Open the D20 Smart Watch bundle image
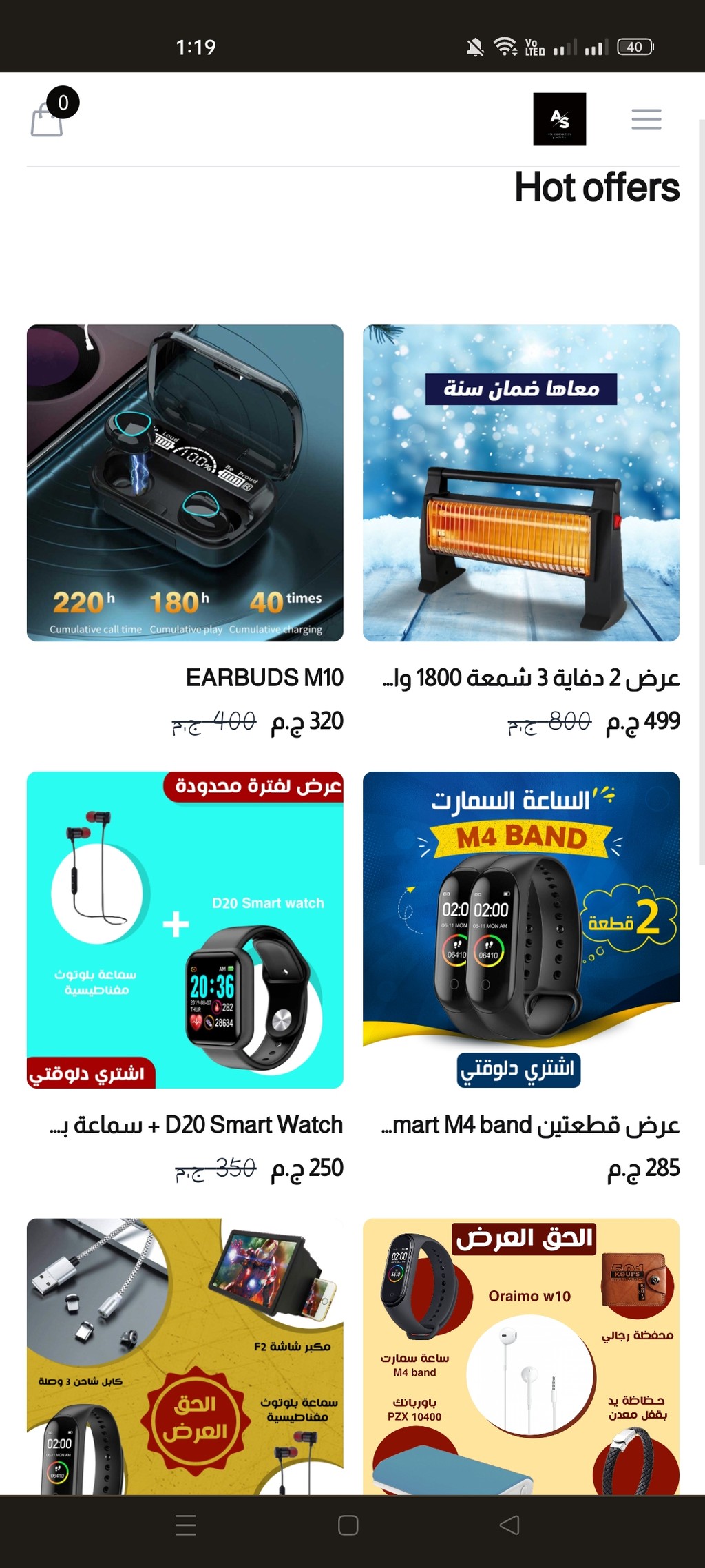This screenshot has height=1568, width=705. (185, 930)
